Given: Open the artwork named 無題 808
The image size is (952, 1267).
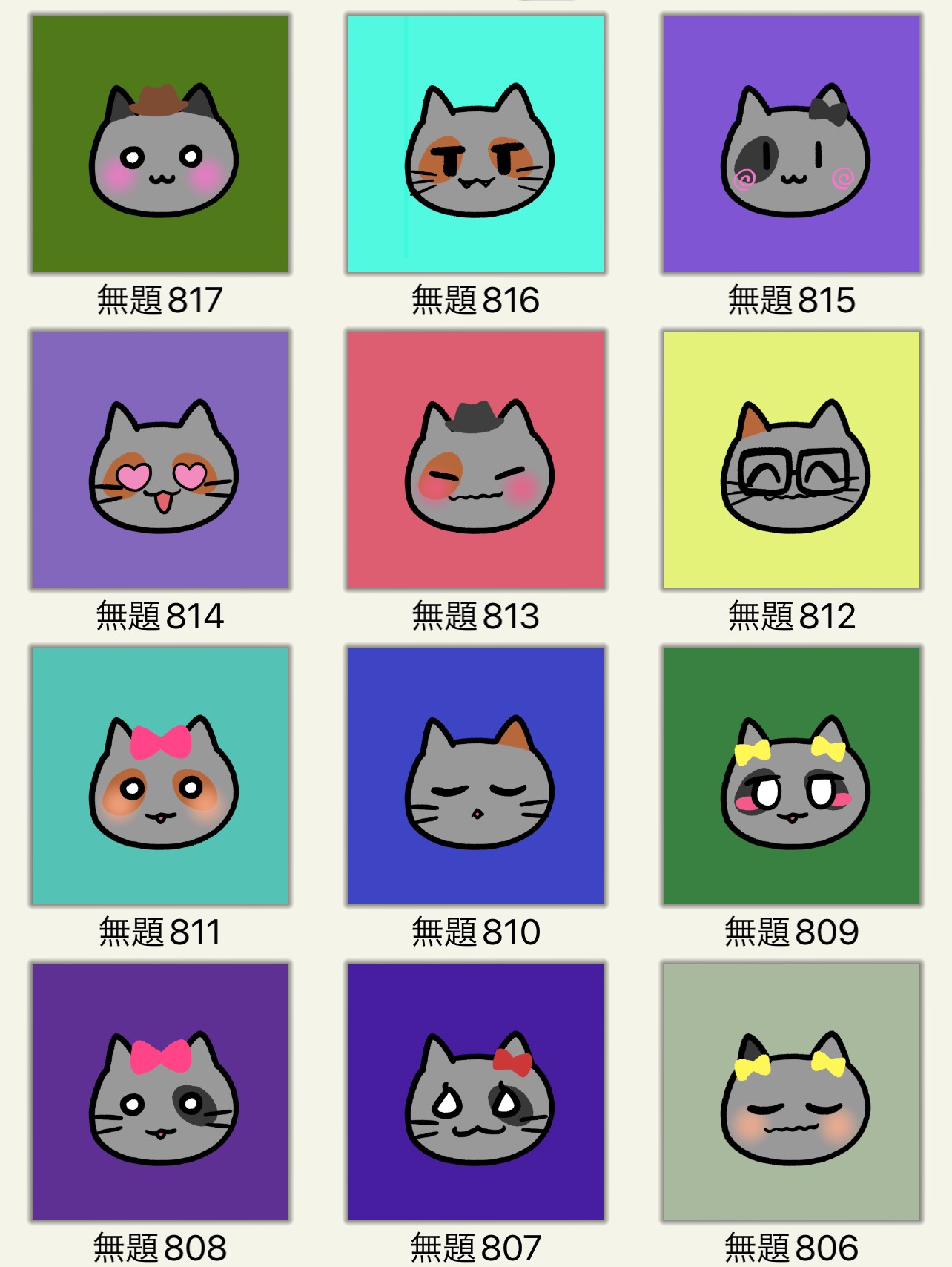Looking at the screenshot, I should pyautogui.click(x=160, y=1092).
